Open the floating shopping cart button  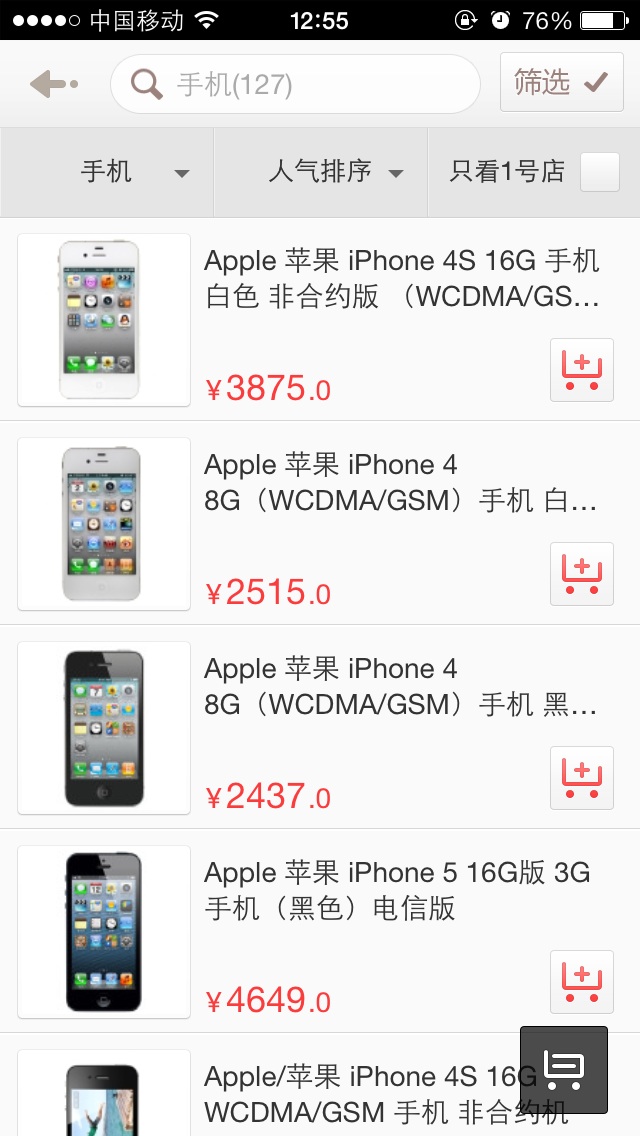[x=563, y=1070]
